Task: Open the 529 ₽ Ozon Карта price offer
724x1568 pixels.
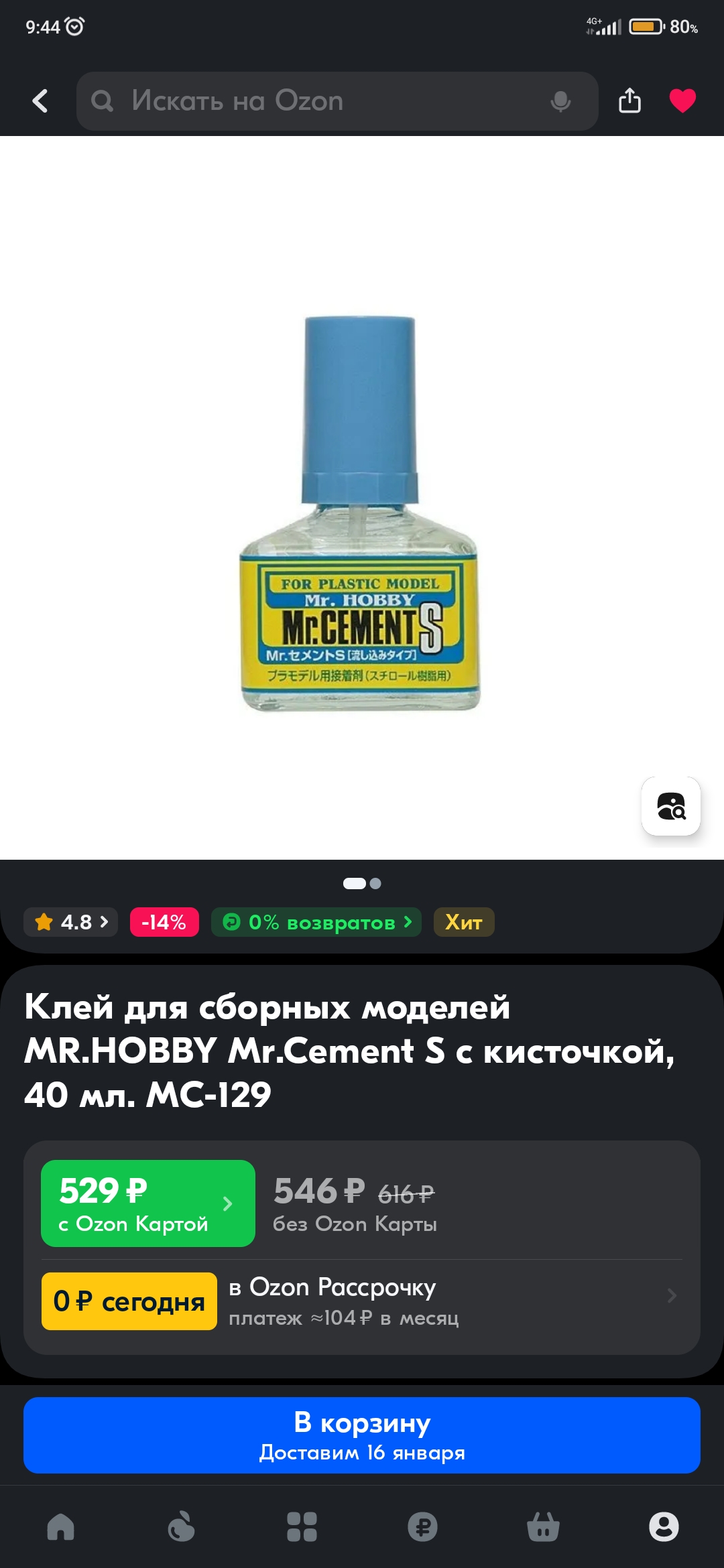Action: coord(148,1203)
